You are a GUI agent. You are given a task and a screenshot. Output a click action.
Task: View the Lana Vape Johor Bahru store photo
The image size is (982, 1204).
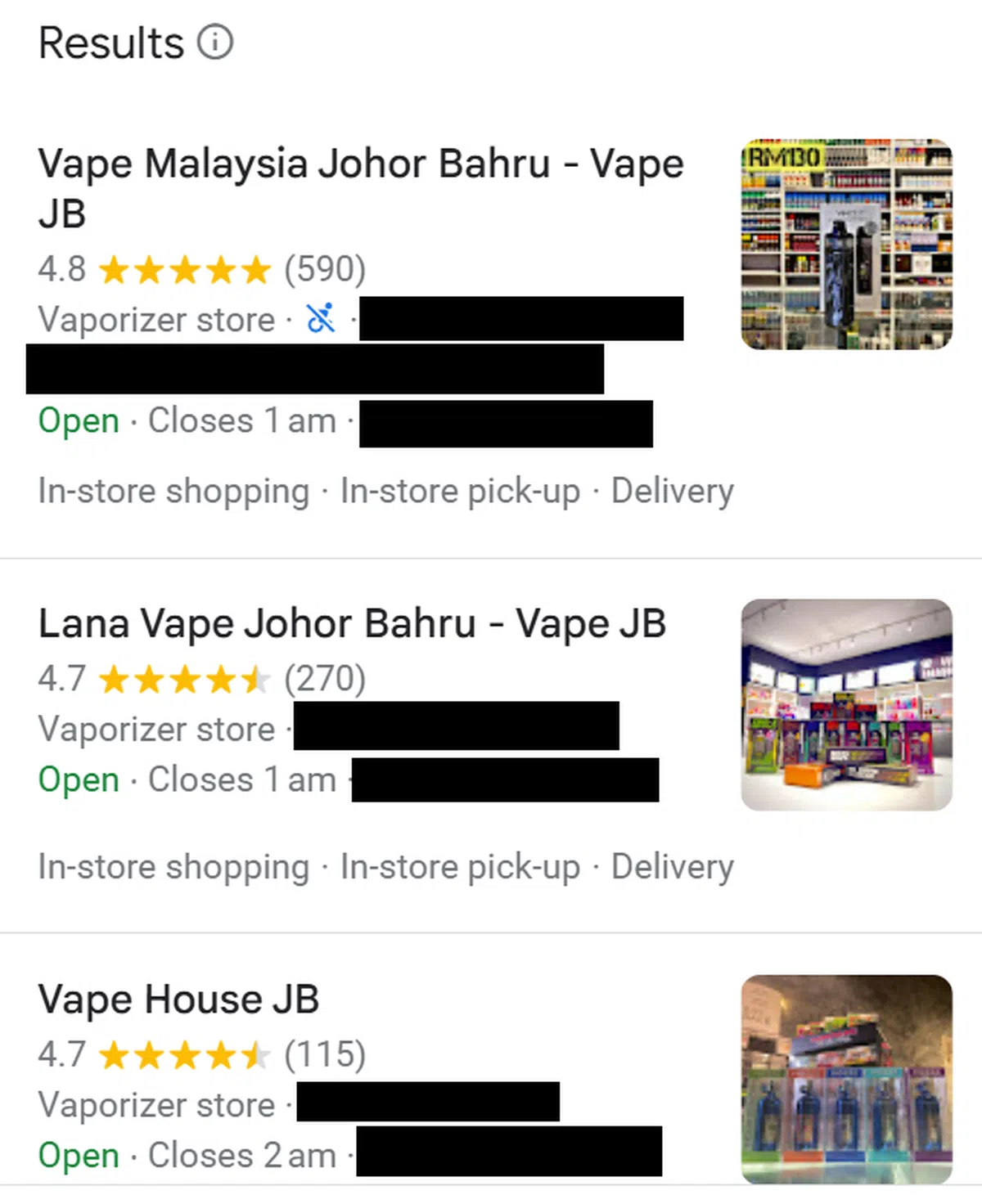click(x=846, y=705)
